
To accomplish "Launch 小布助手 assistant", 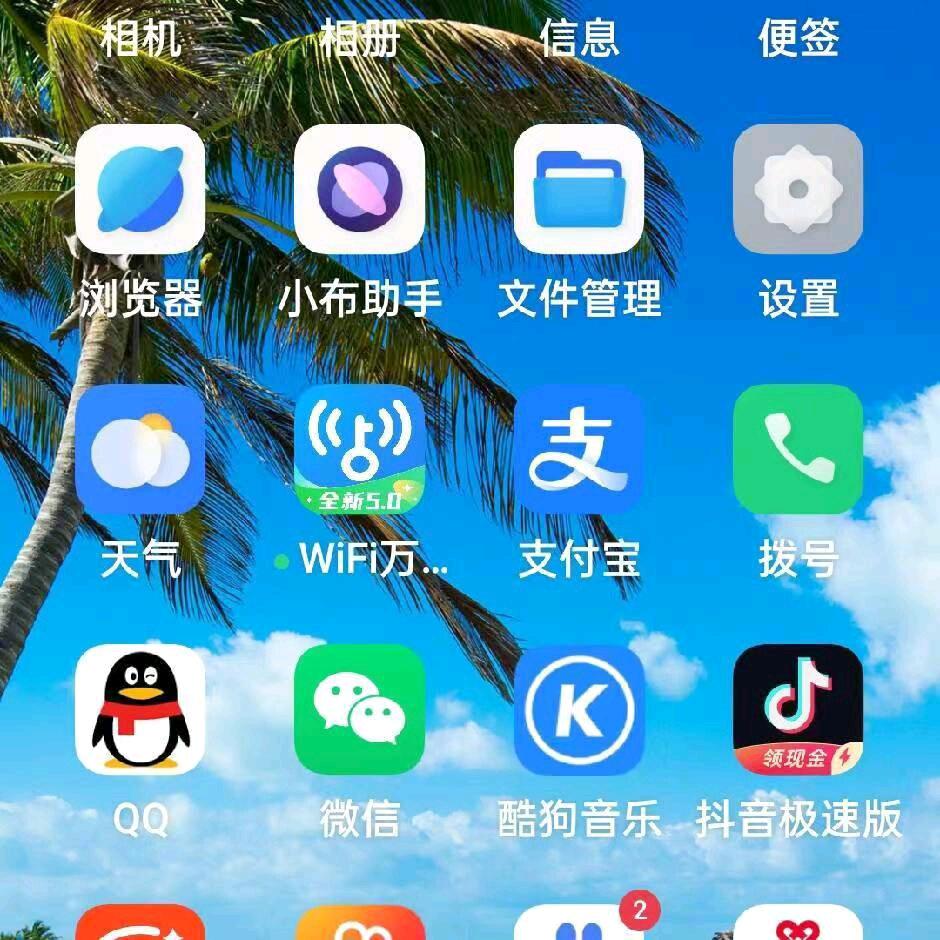I will pos(359,189).
